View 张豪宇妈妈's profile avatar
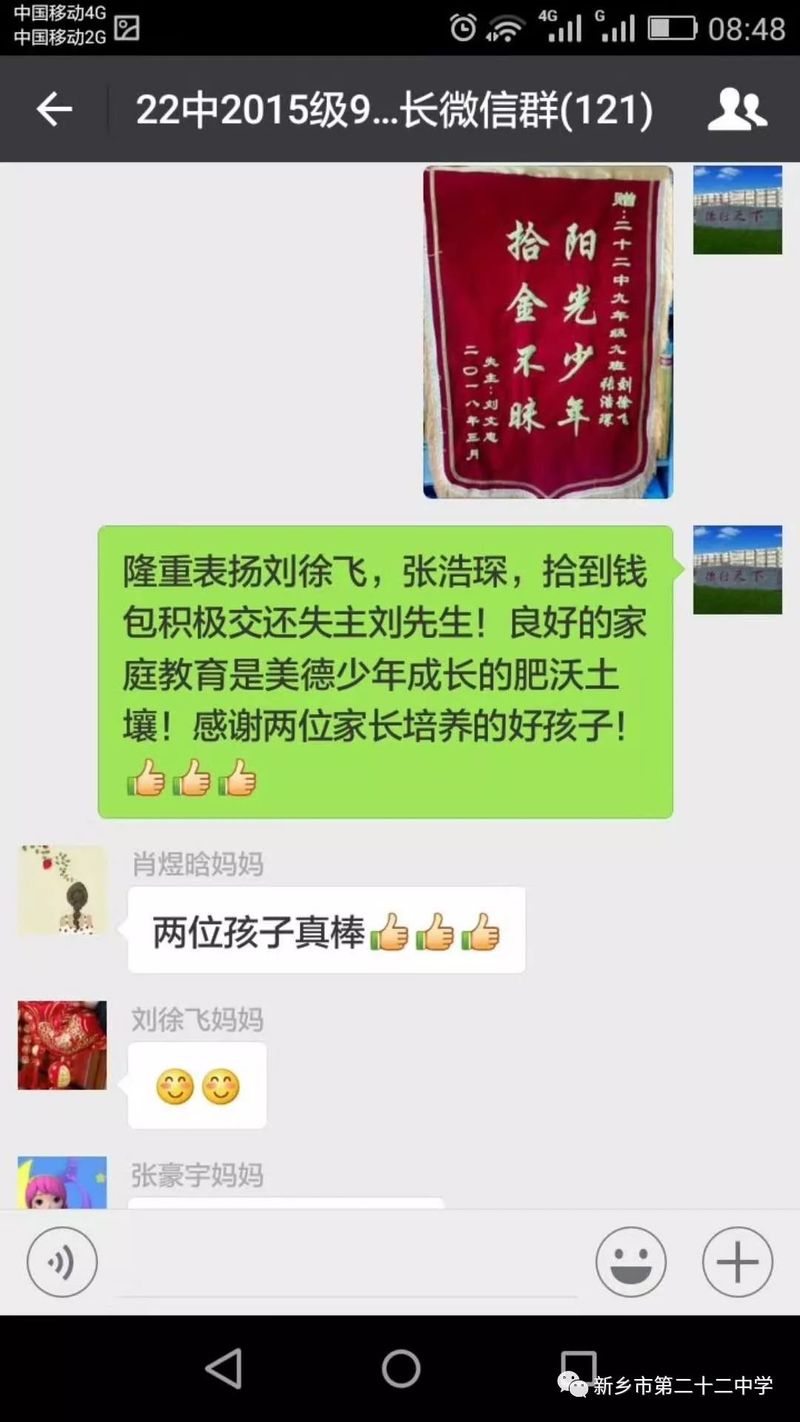 point(62,1184)
